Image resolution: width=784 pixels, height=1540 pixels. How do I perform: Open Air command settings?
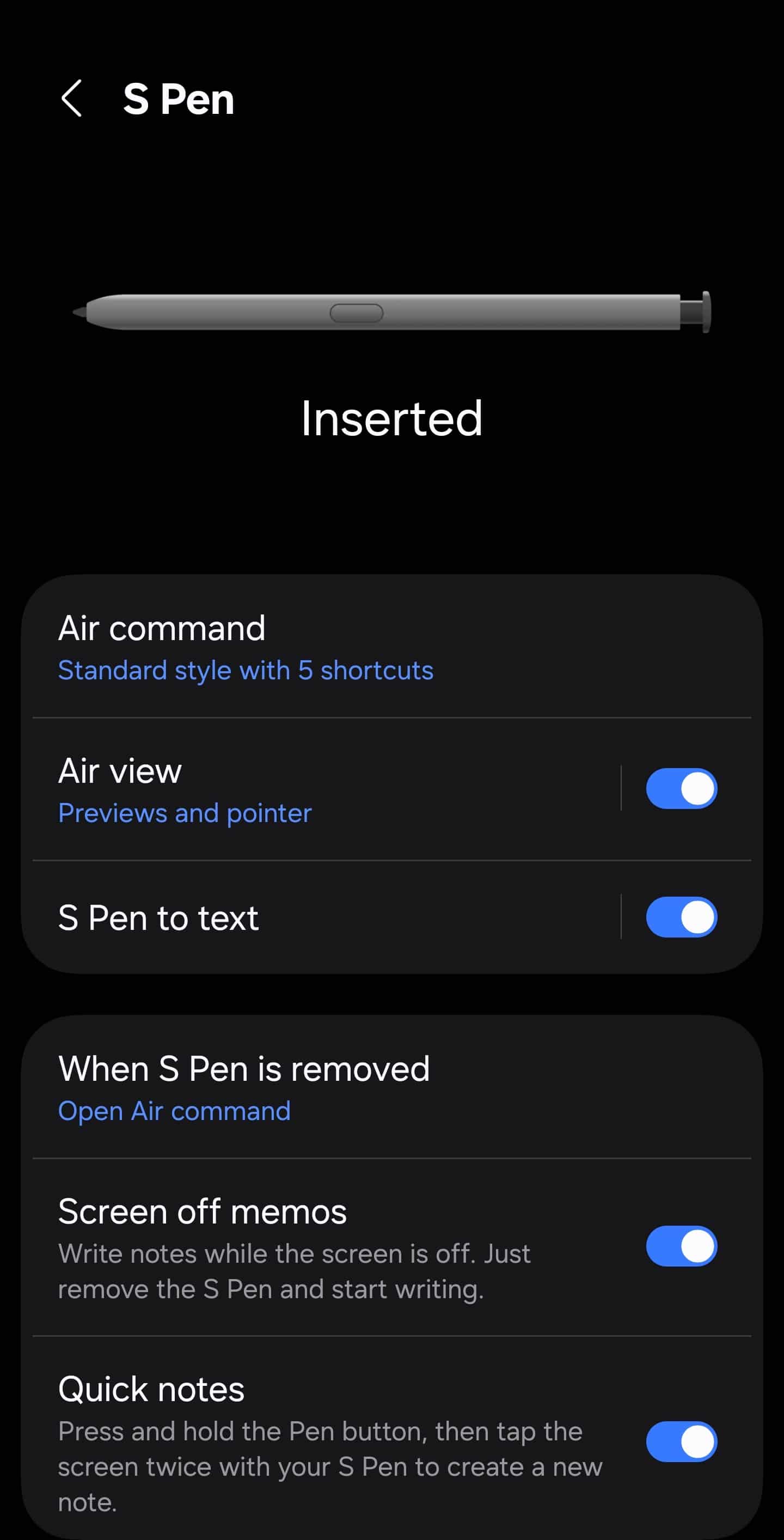click(x=392, y=646)
